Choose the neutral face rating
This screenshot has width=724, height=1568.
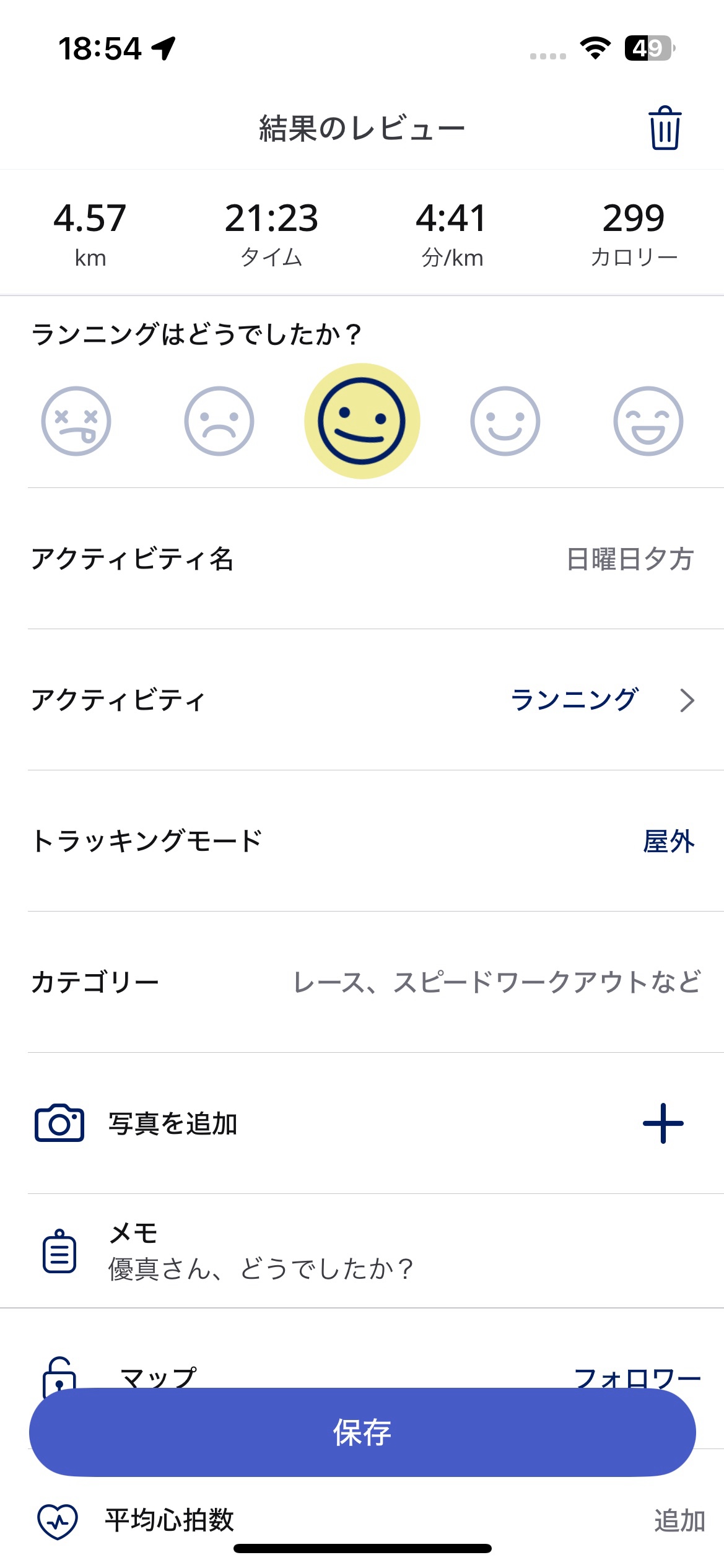coord(362,421)
